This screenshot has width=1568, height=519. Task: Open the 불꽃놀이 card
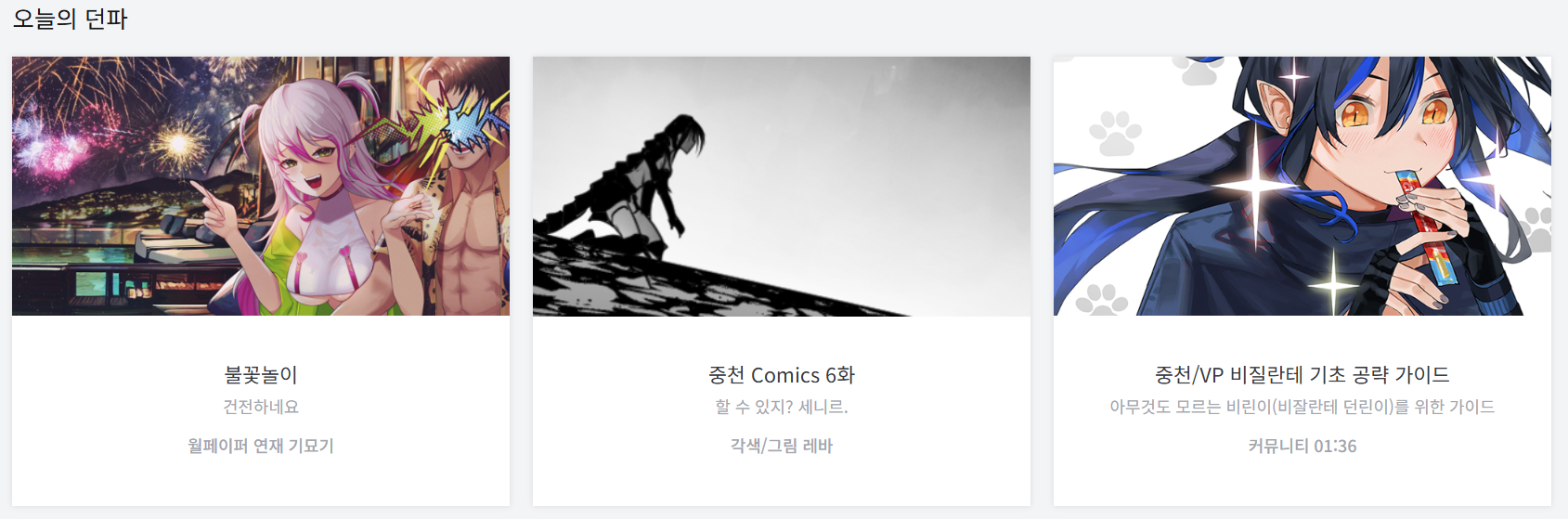click(260, 374)
